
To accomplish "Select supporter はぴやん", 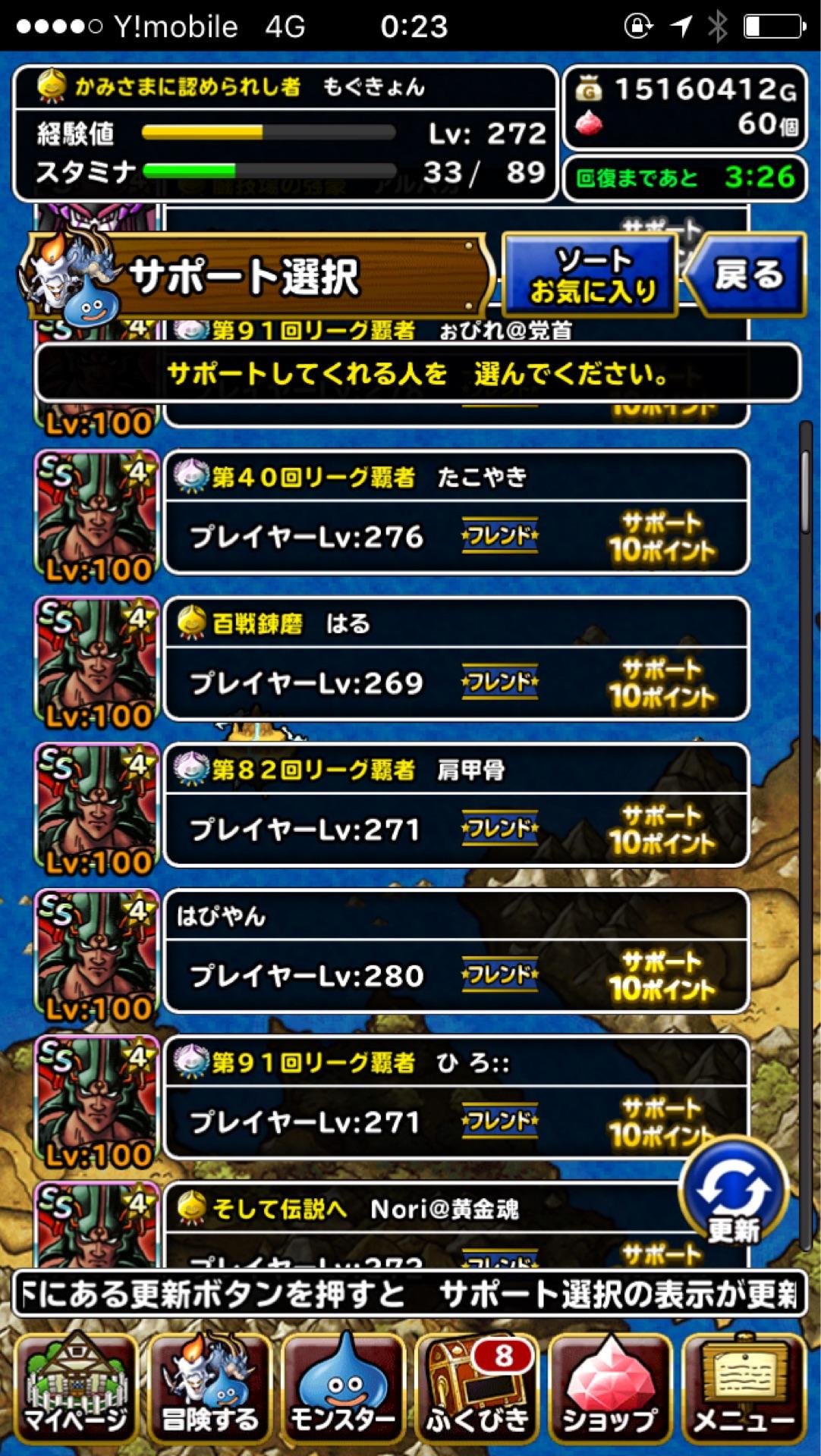I will (x=455, y=952).
